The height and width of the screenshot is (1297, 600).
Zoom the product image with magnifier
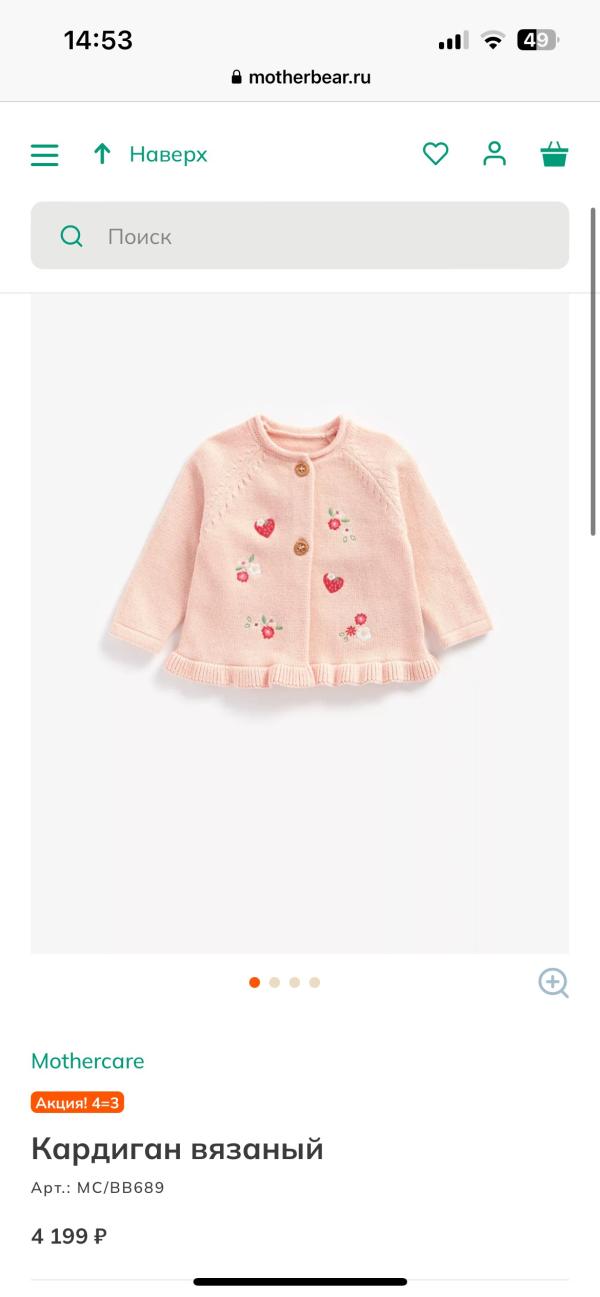pyautogui.click(x=553, y=982)
